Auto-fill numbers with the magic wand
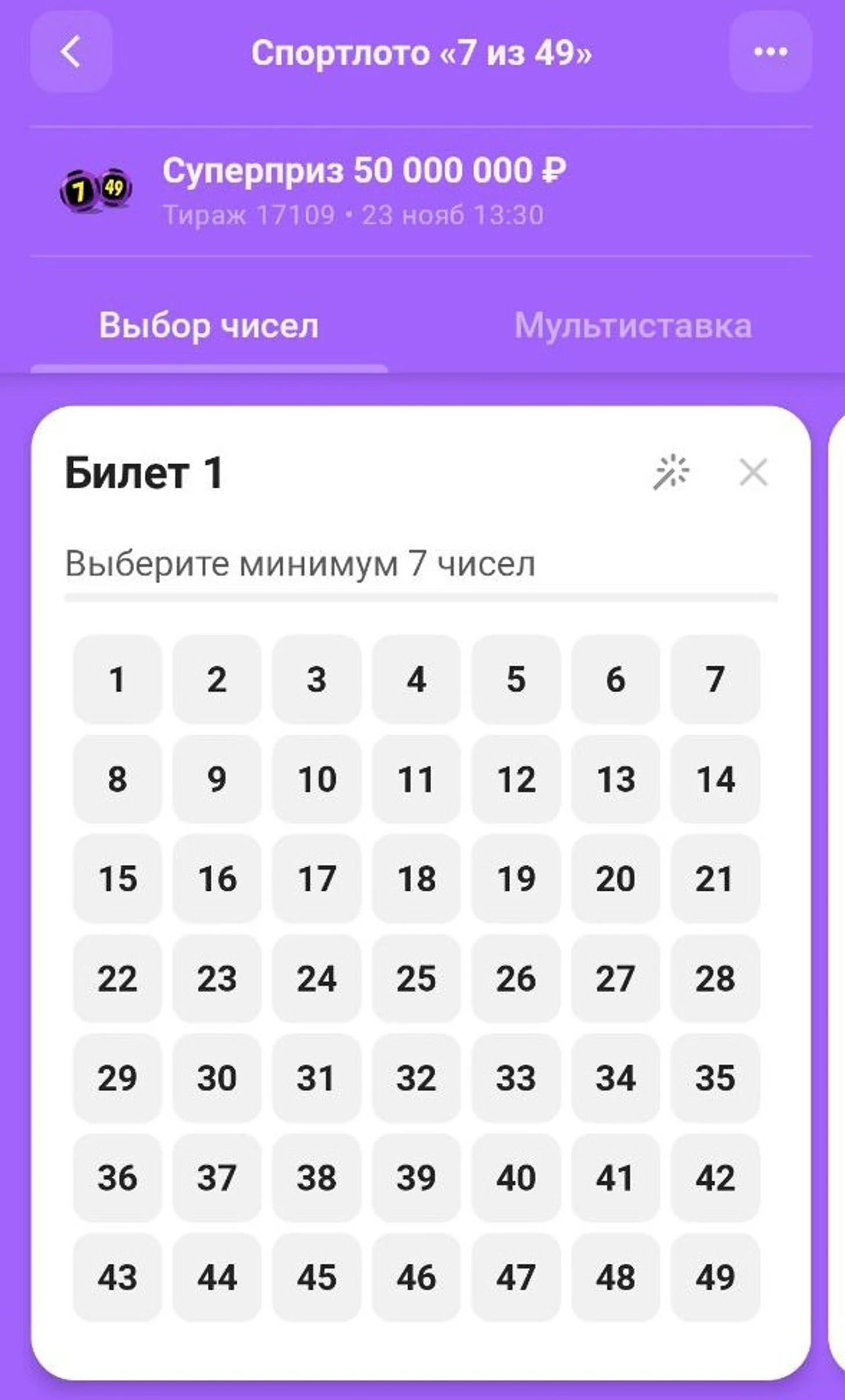This screenshot has height=1400, width=845. (x=671, y=472)
